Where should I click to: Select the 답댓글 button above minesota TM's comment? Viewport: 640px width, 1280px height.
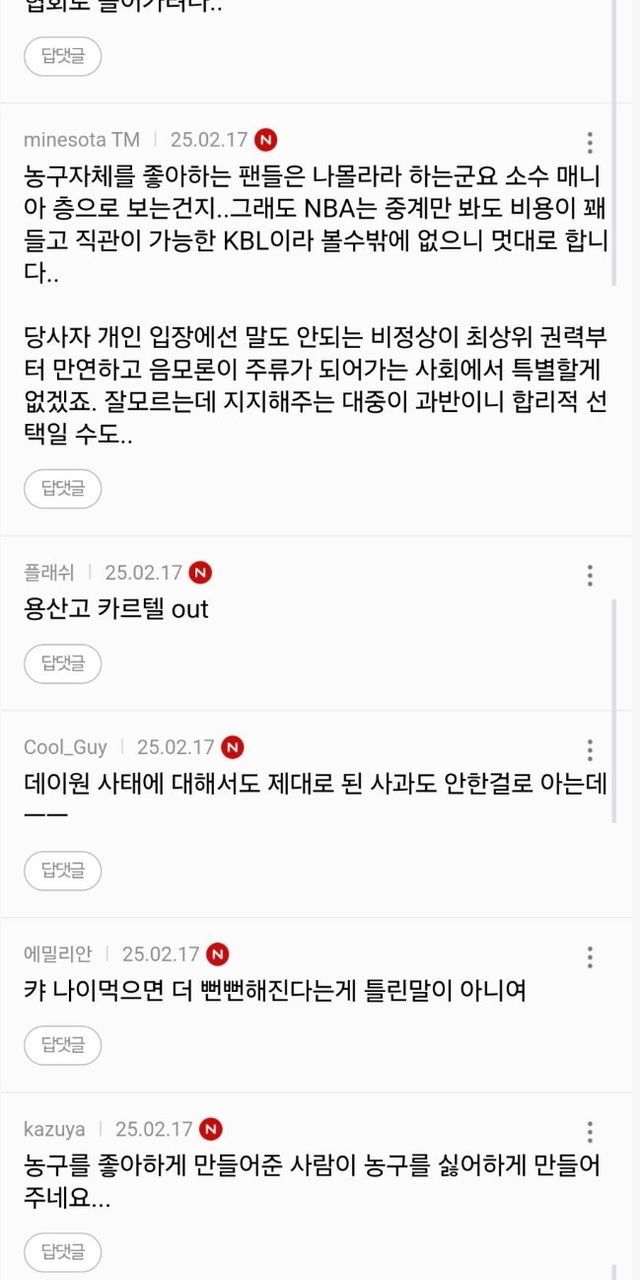tap(63, 56)
